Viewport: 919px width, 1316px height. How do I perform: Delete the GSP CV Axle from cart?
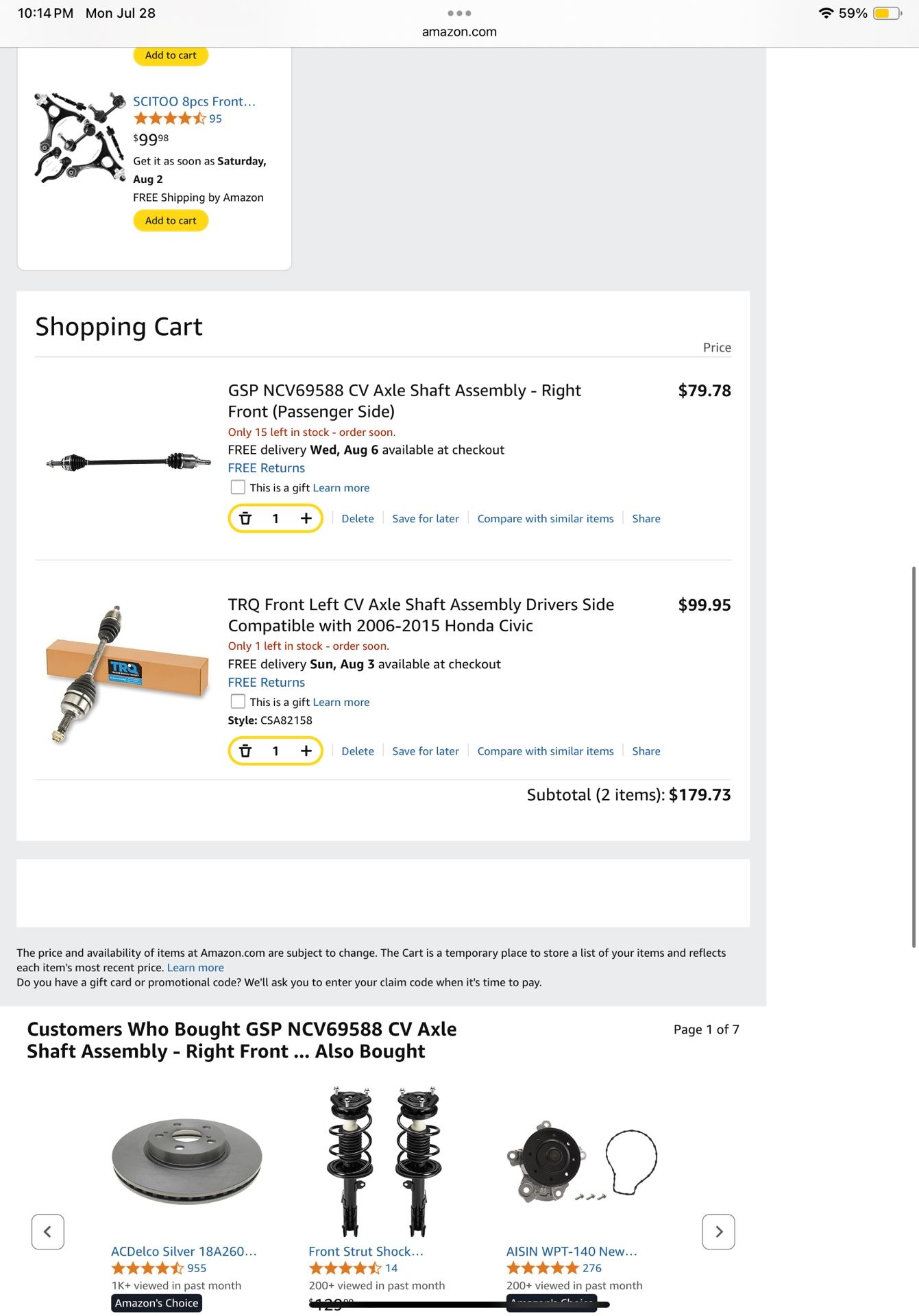coord(358,519)
